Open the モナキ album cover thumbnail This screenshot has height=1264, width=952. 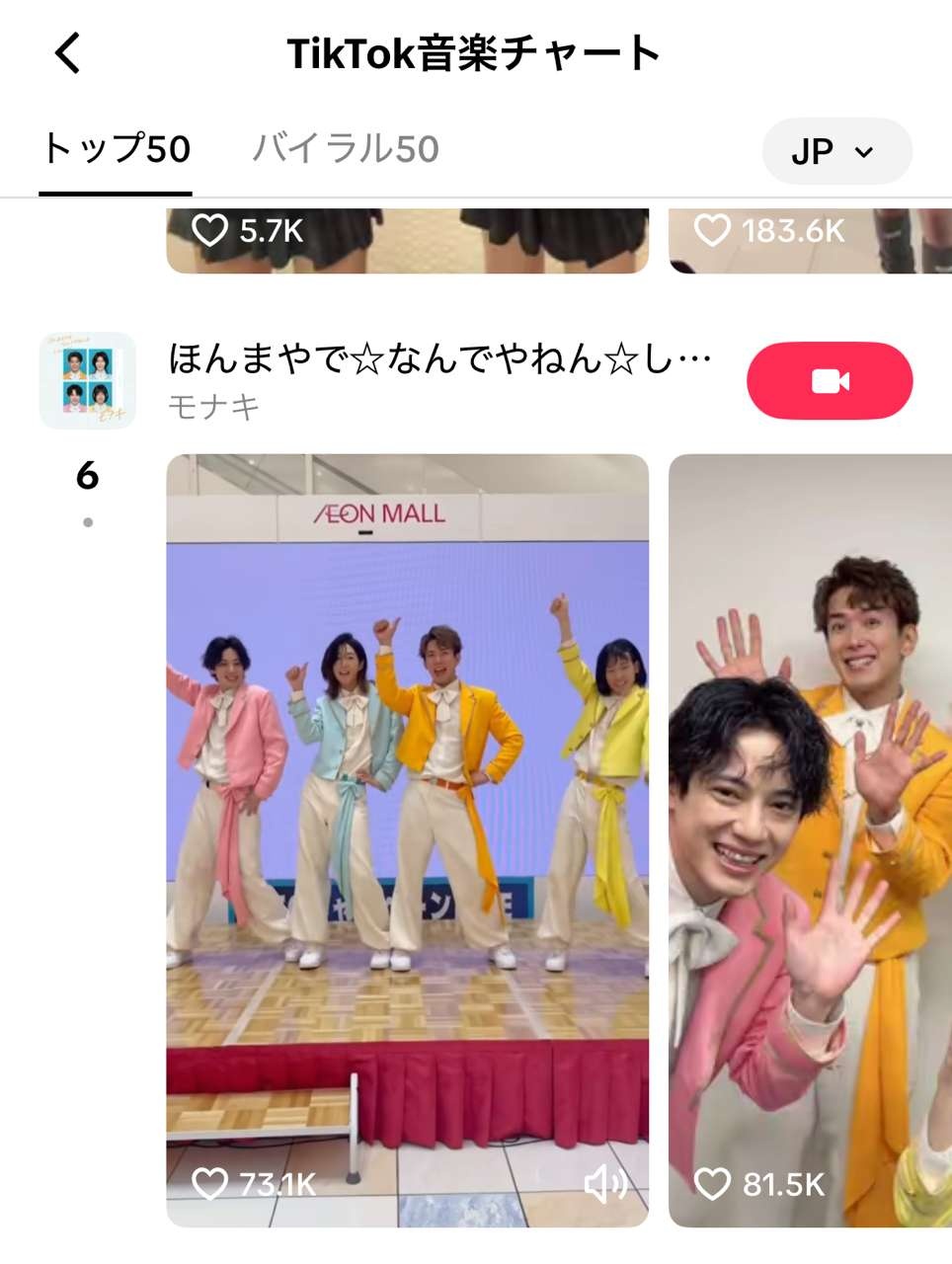tap(88, 381)
